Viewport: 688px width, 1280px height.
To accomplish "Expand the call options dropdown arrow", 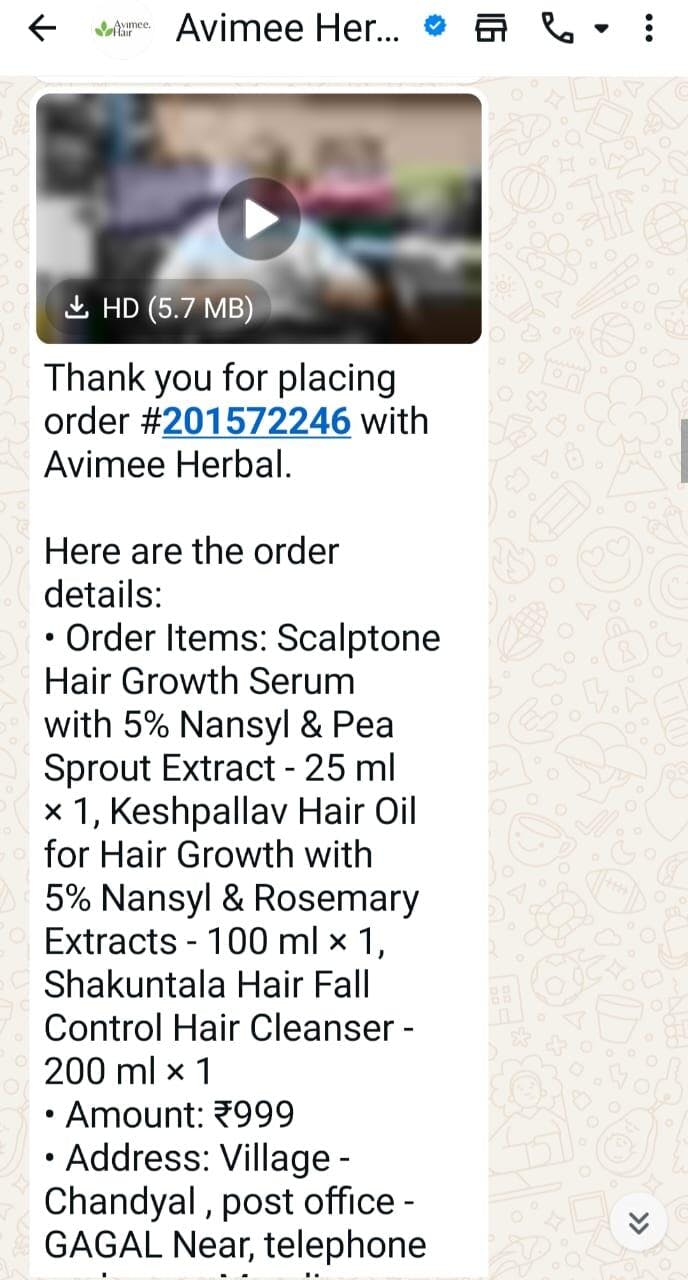I will [601, 29].
